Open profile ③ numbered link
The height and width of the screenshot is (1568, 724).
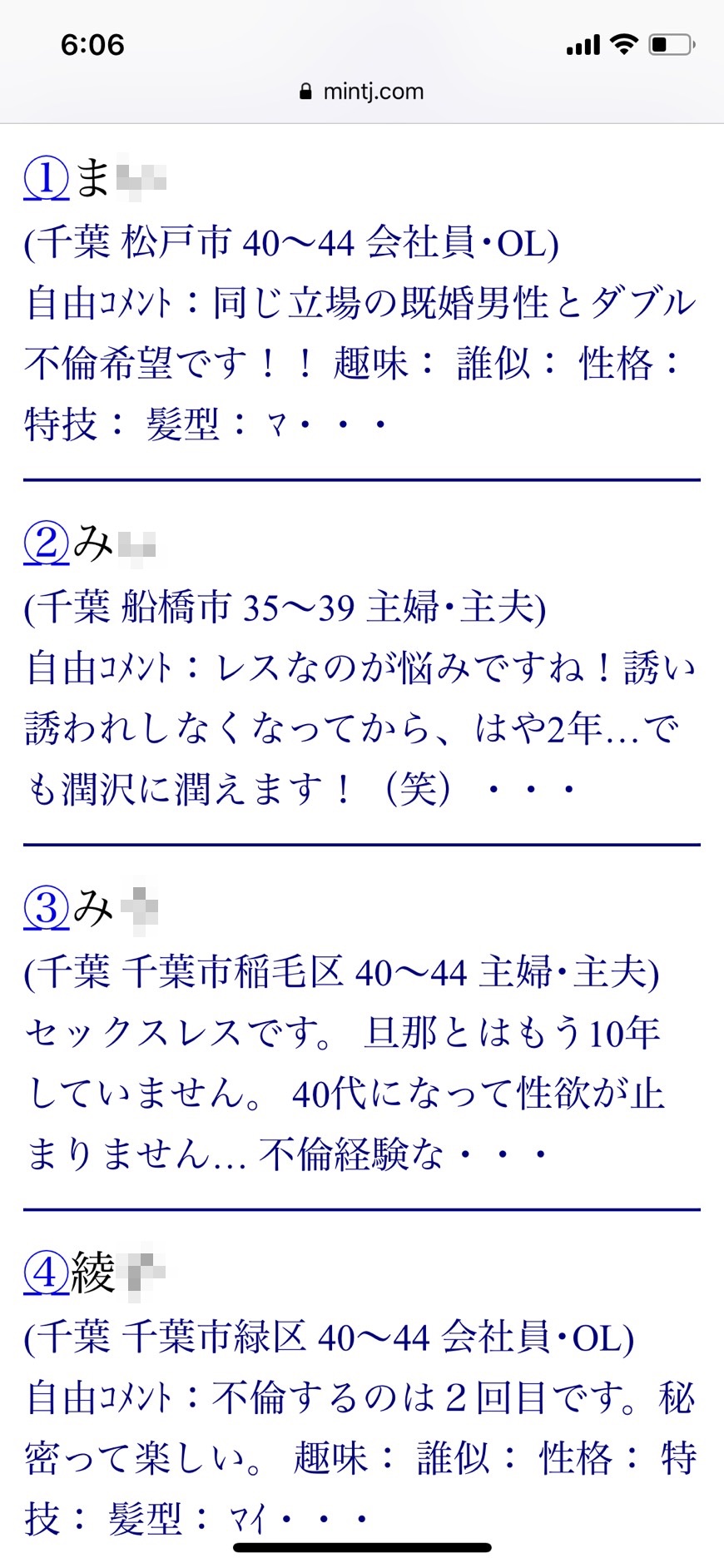46,906
